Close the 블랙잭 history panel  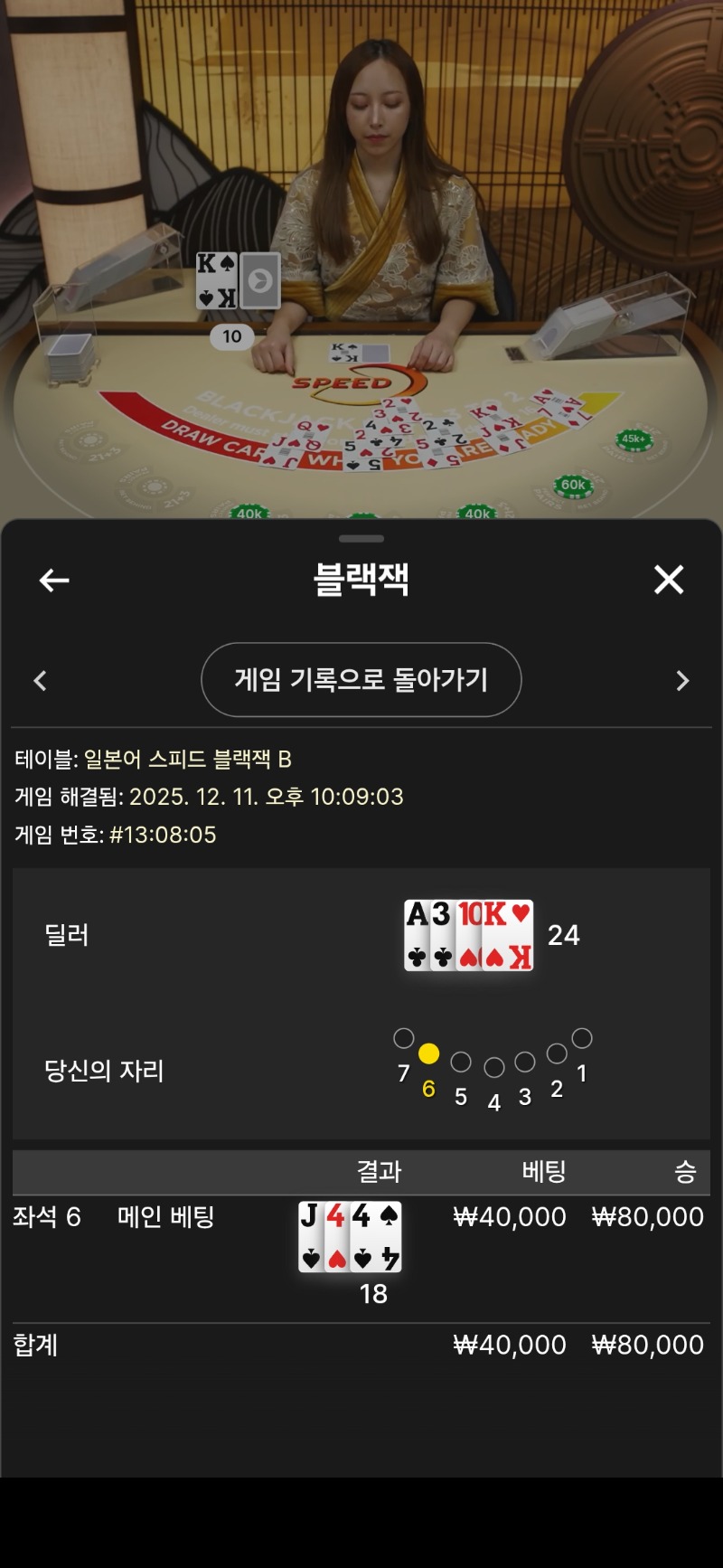click(669, 580)
